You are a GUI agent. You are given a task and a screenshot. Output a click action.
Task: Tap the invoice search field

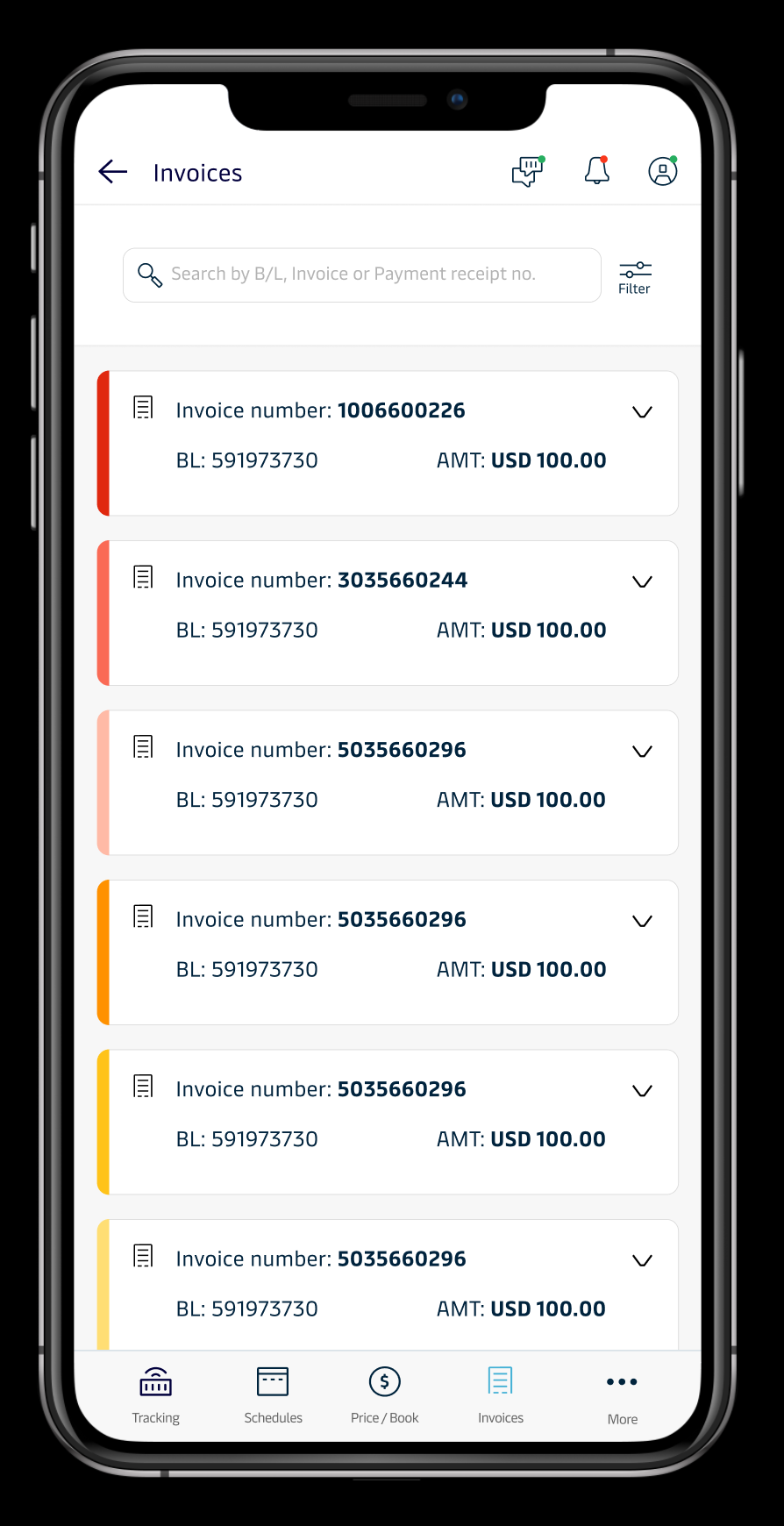[x=362, y=275]
